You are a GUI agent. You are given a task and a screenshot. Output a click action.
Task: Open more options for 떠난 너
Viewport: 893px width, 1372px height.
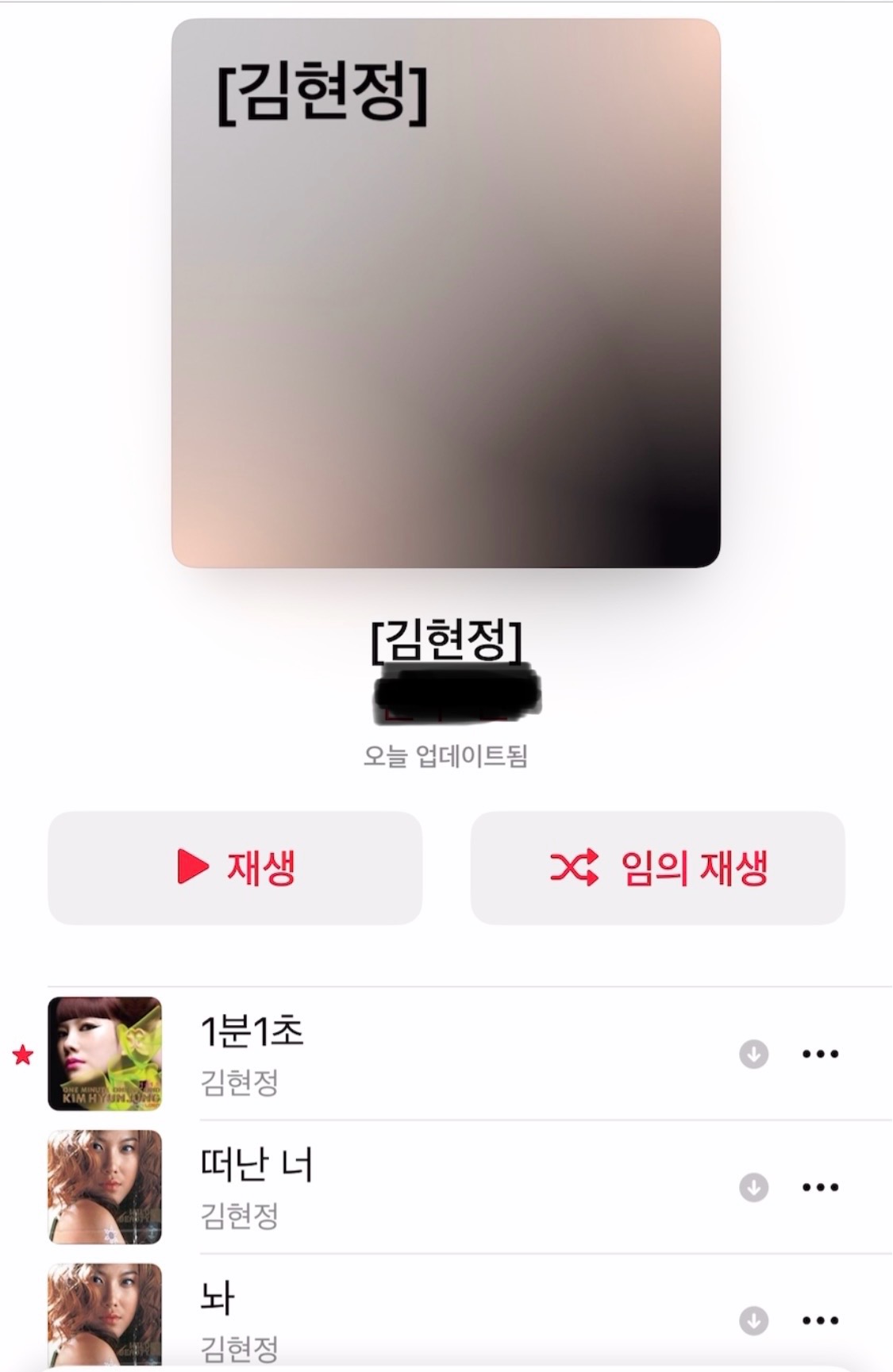point(820,1187)
